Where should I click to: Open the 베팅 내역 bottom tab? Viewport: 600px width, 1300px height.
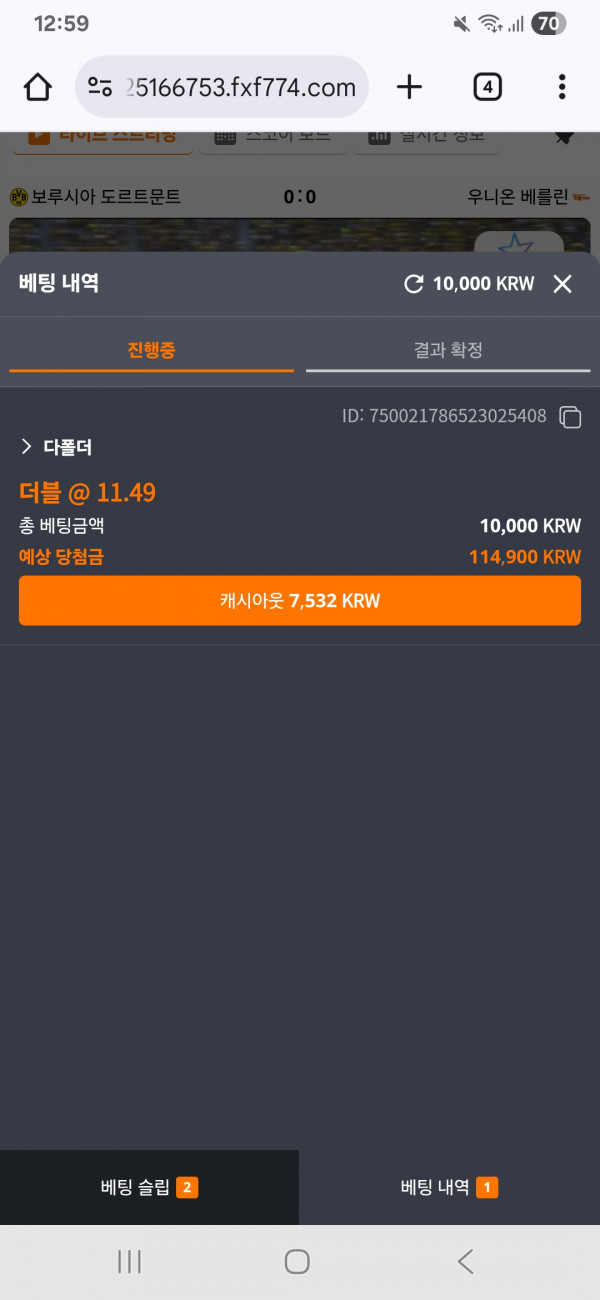point(449,1187)
